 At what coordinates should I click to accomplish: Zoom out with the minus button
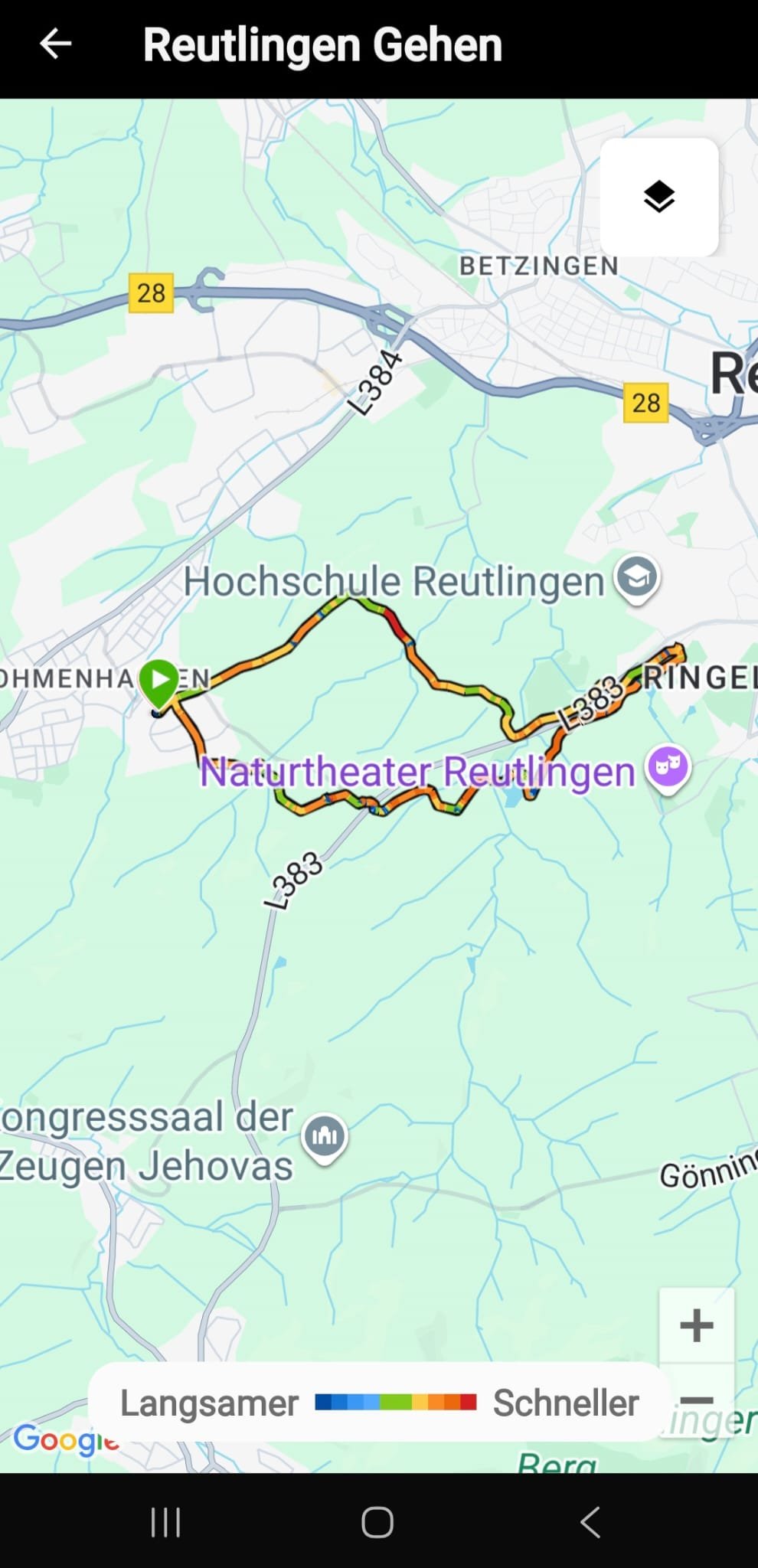tap(696, 1400)
